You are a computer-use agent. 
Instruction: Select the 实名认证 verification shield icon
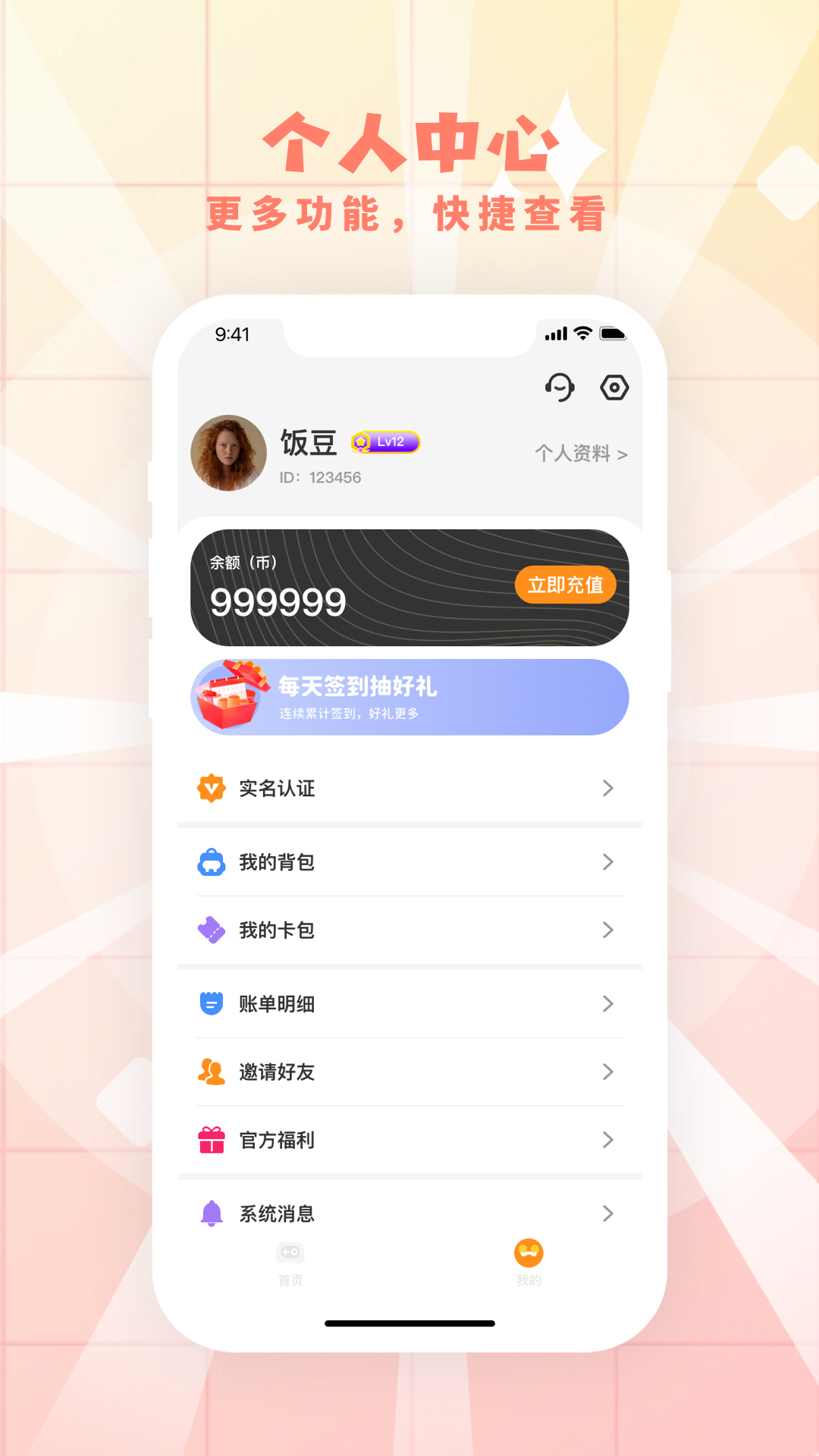pyautogui.click(x=212, y=789)
